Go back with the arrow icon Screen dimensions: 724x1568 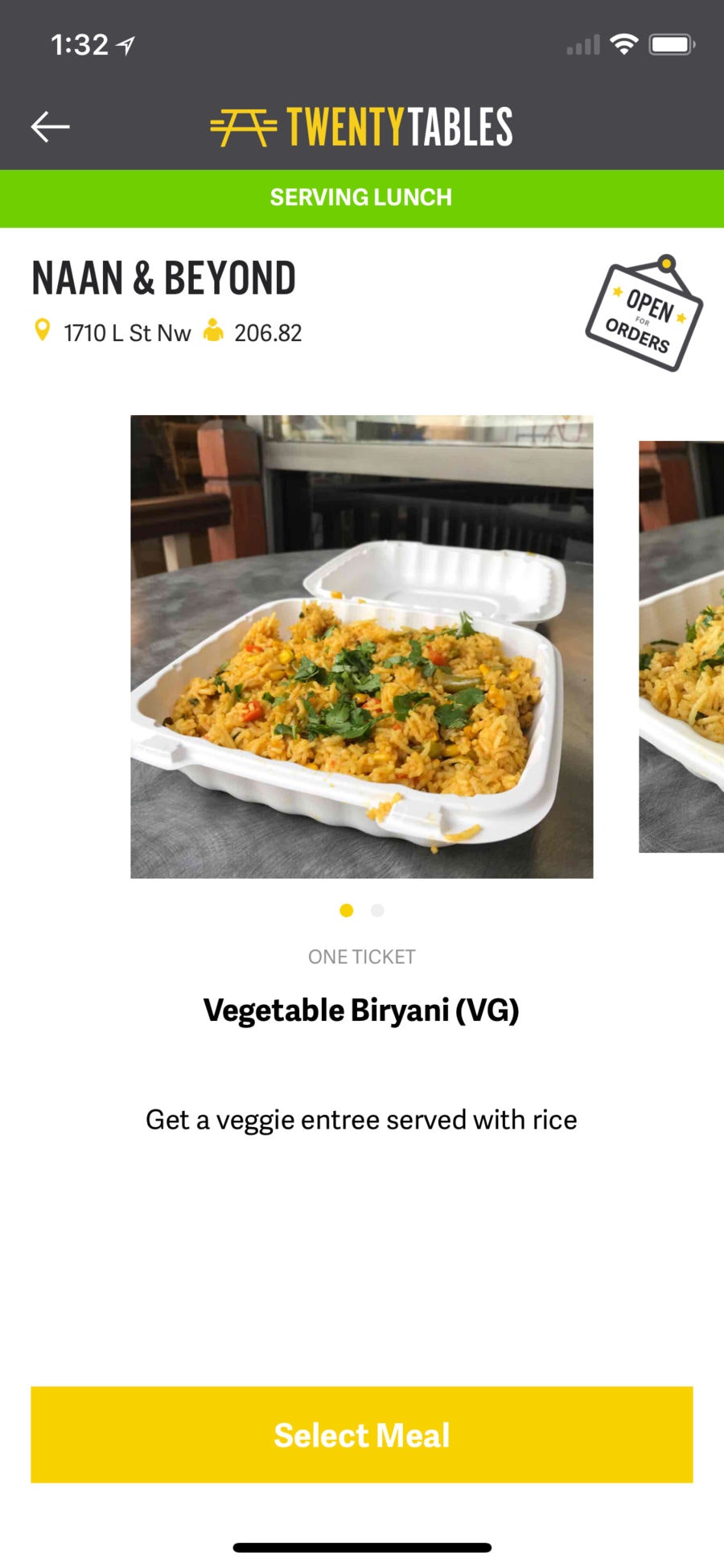50,127
